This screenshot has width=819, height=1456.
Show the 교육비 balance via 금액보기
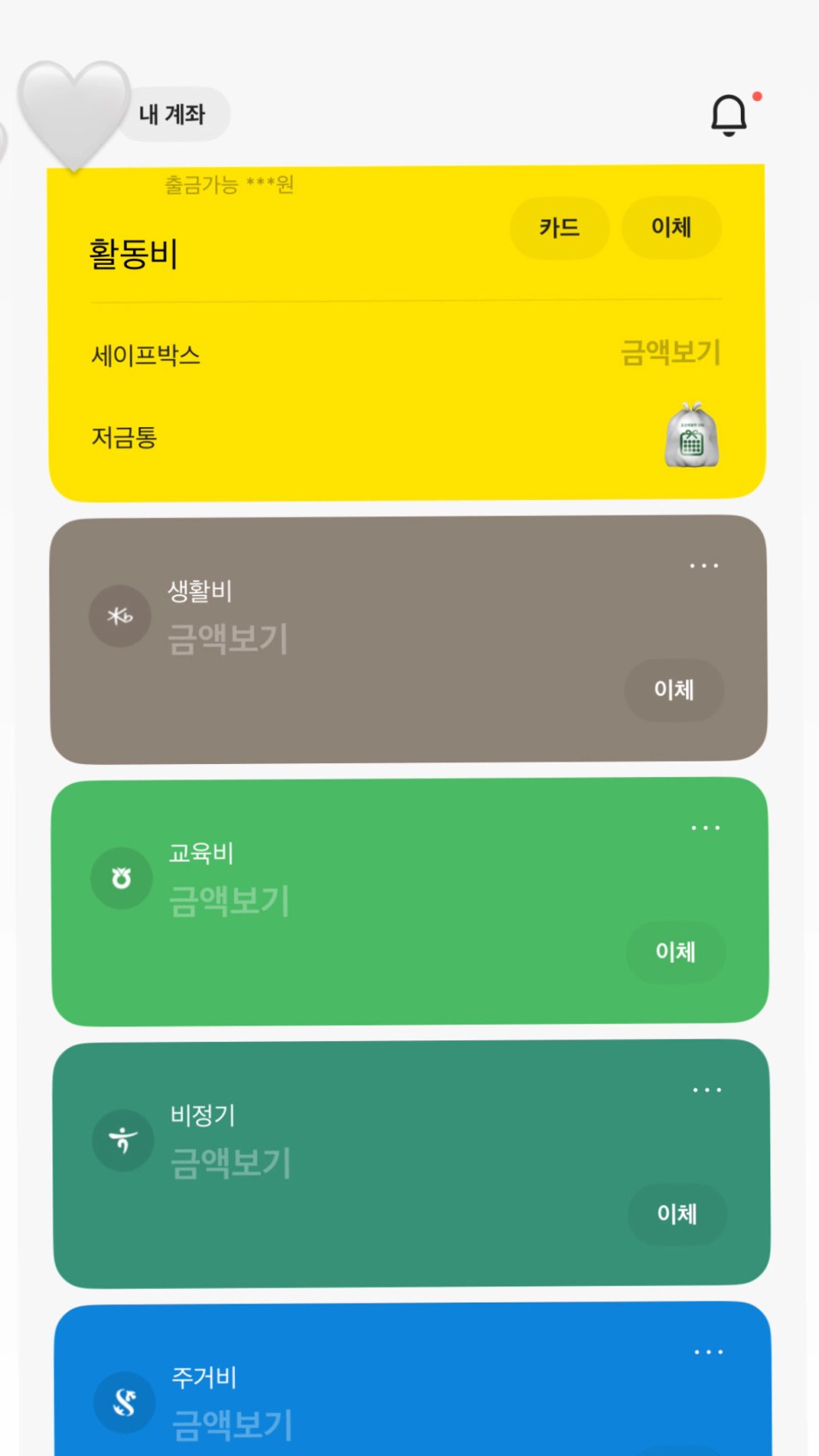coord(229,902)
